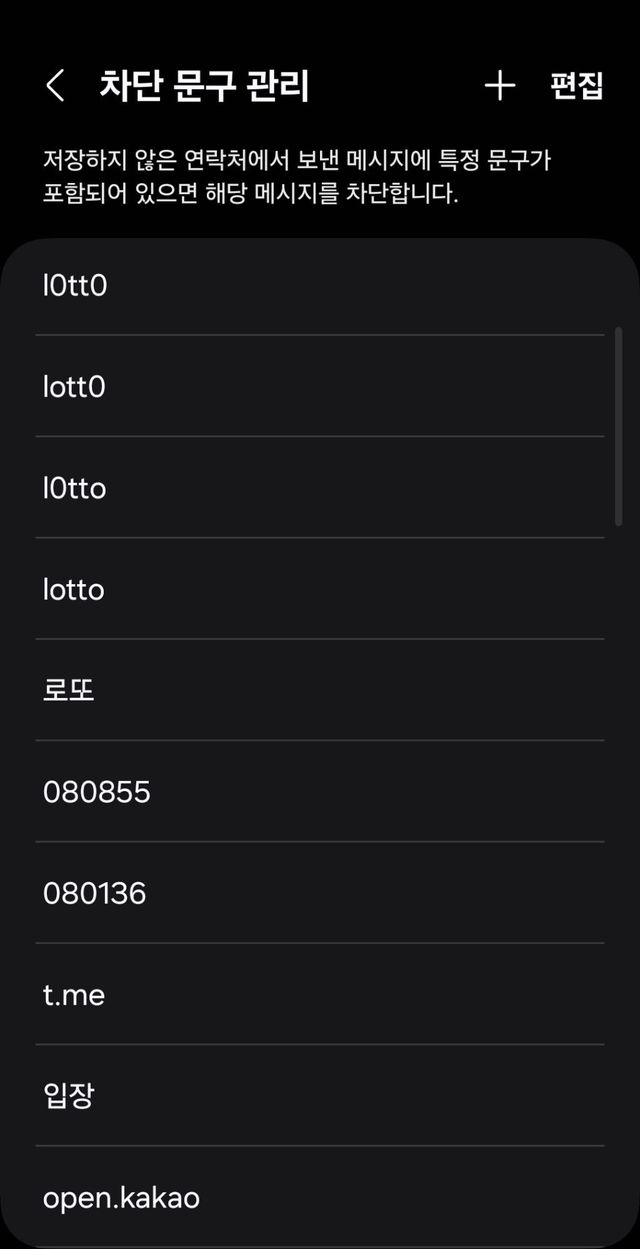Add a new blocked phrase
The width and height of the screenshot is (640, 1249).
point(499,86)
